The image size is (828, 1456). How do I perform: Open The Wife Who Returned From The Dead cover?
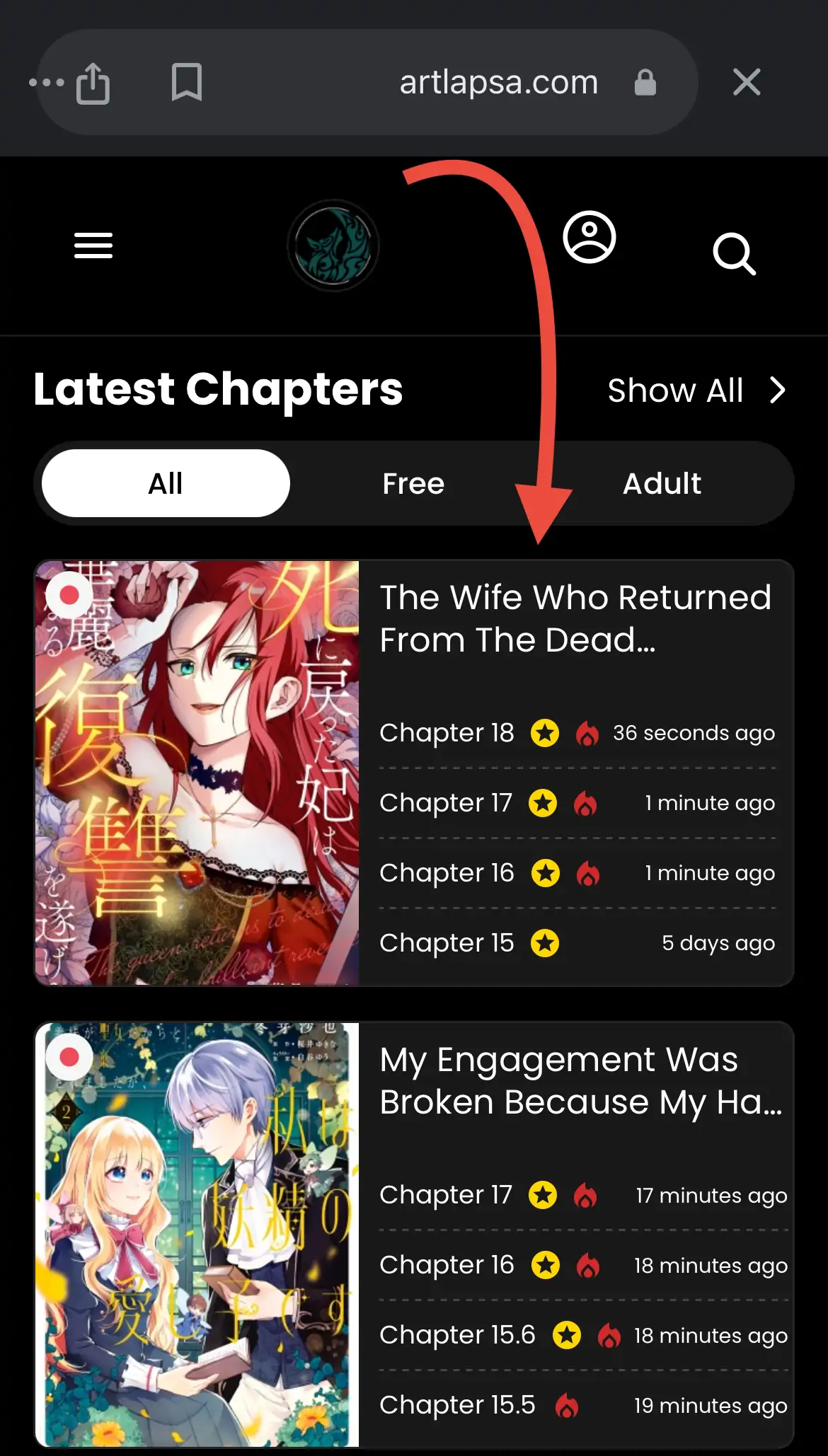(x=197, y=773)
